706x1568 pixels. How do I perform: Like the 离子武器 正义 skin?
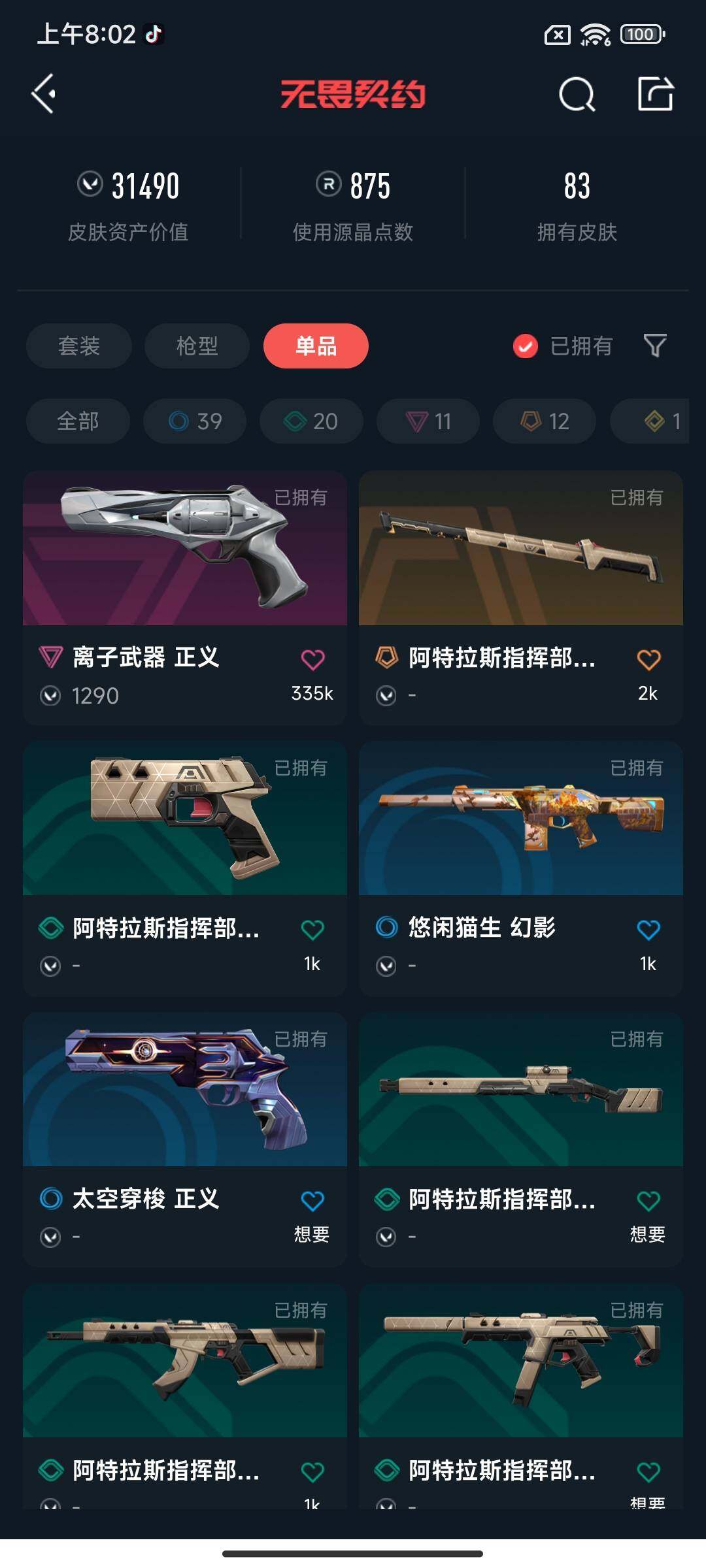click(x=312, y=660)
